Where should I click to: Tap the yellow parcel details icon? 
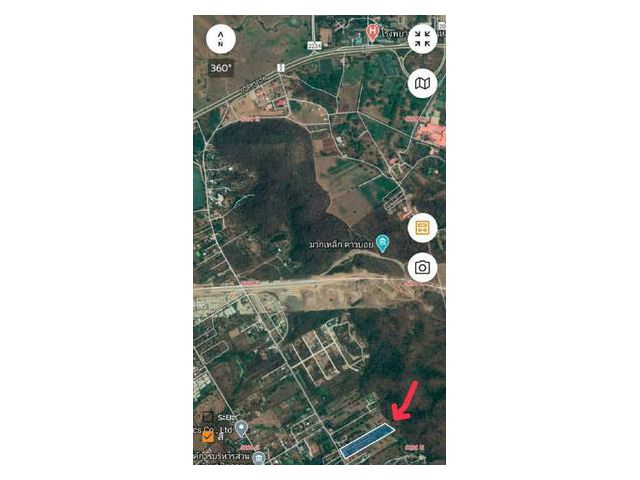tap(423, 228)
